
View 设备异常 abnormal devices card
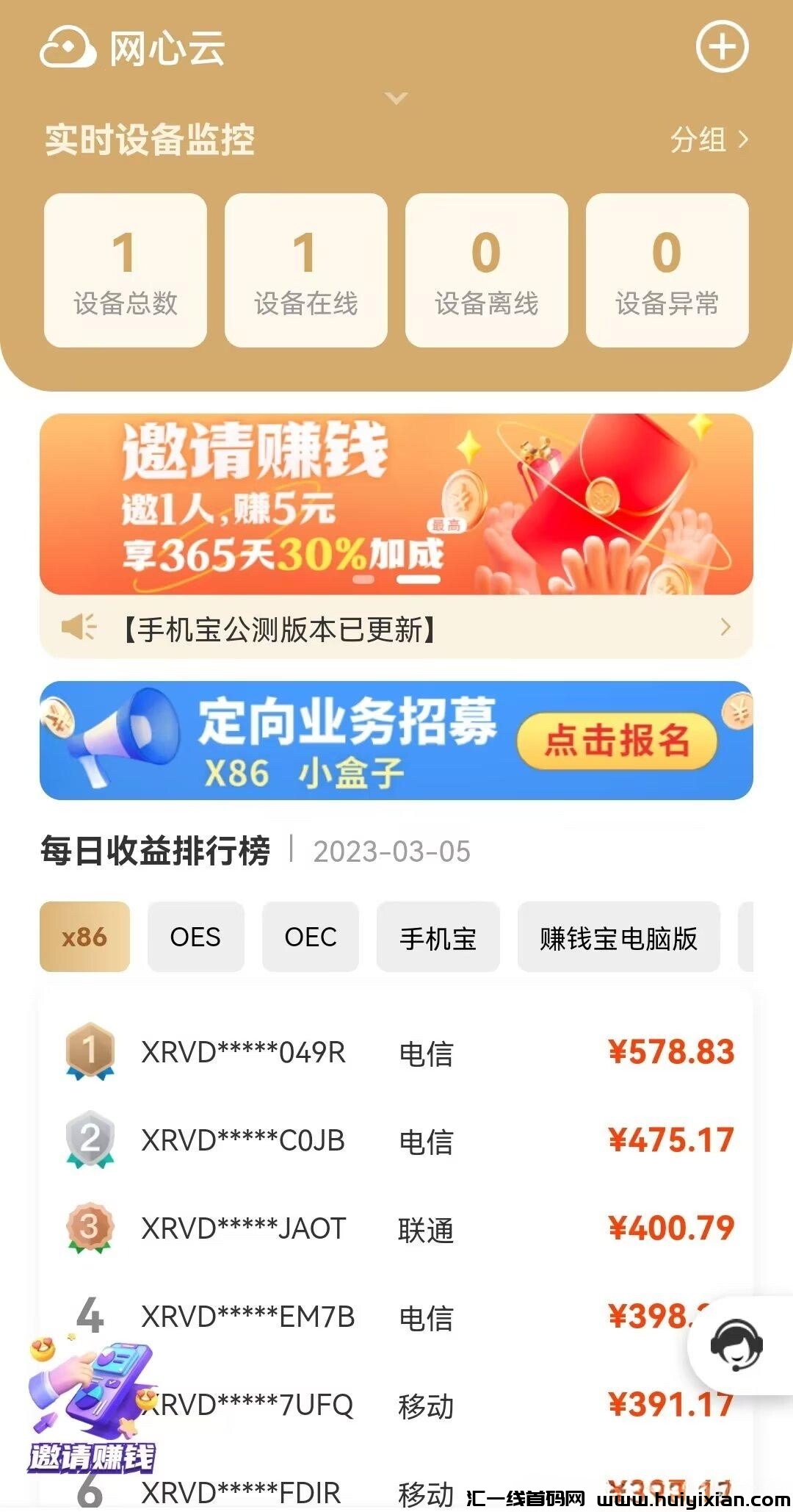667,270
